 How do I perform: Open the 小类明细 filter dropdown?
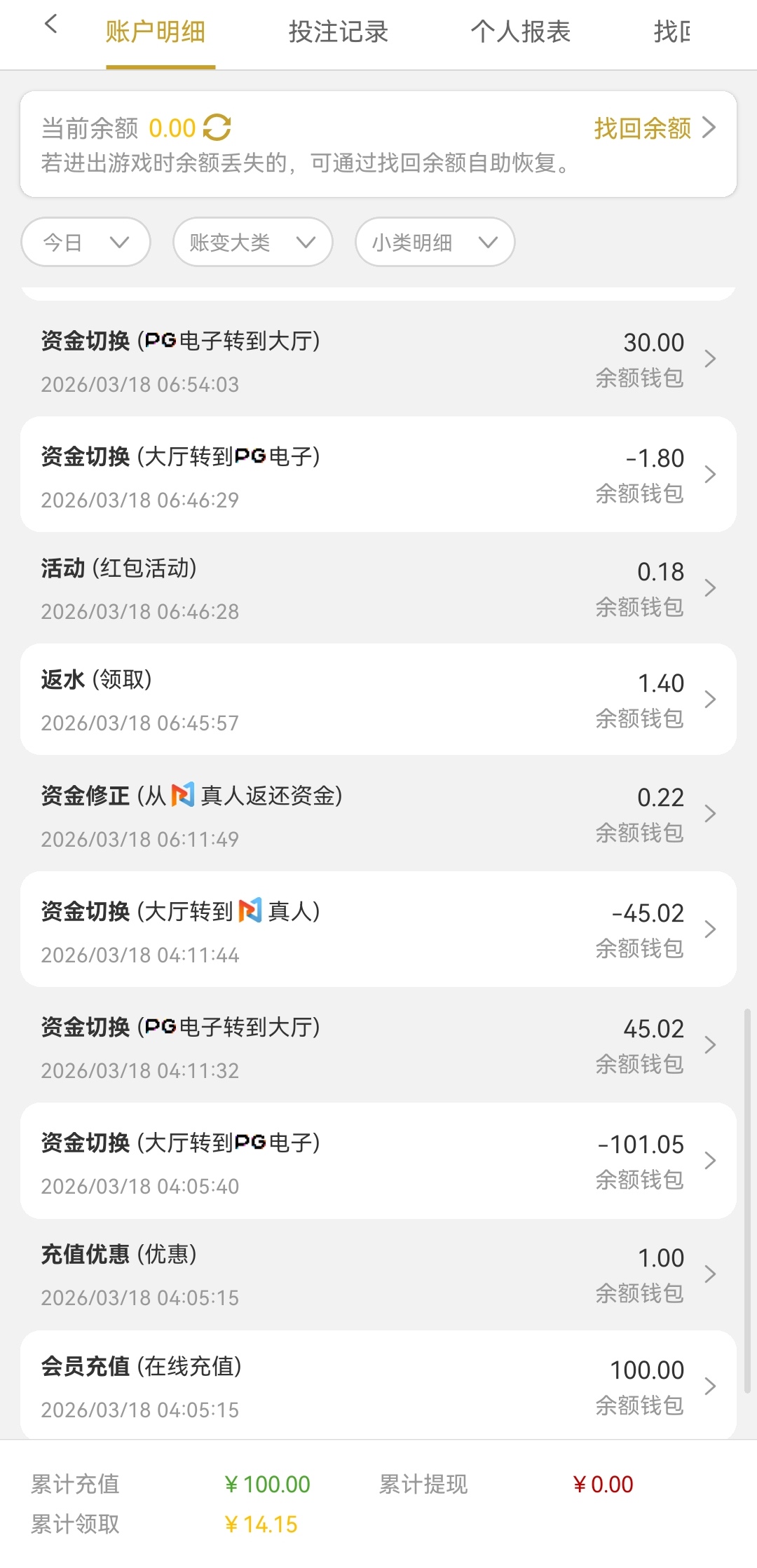pyautogui.click(x=434, y=242)
